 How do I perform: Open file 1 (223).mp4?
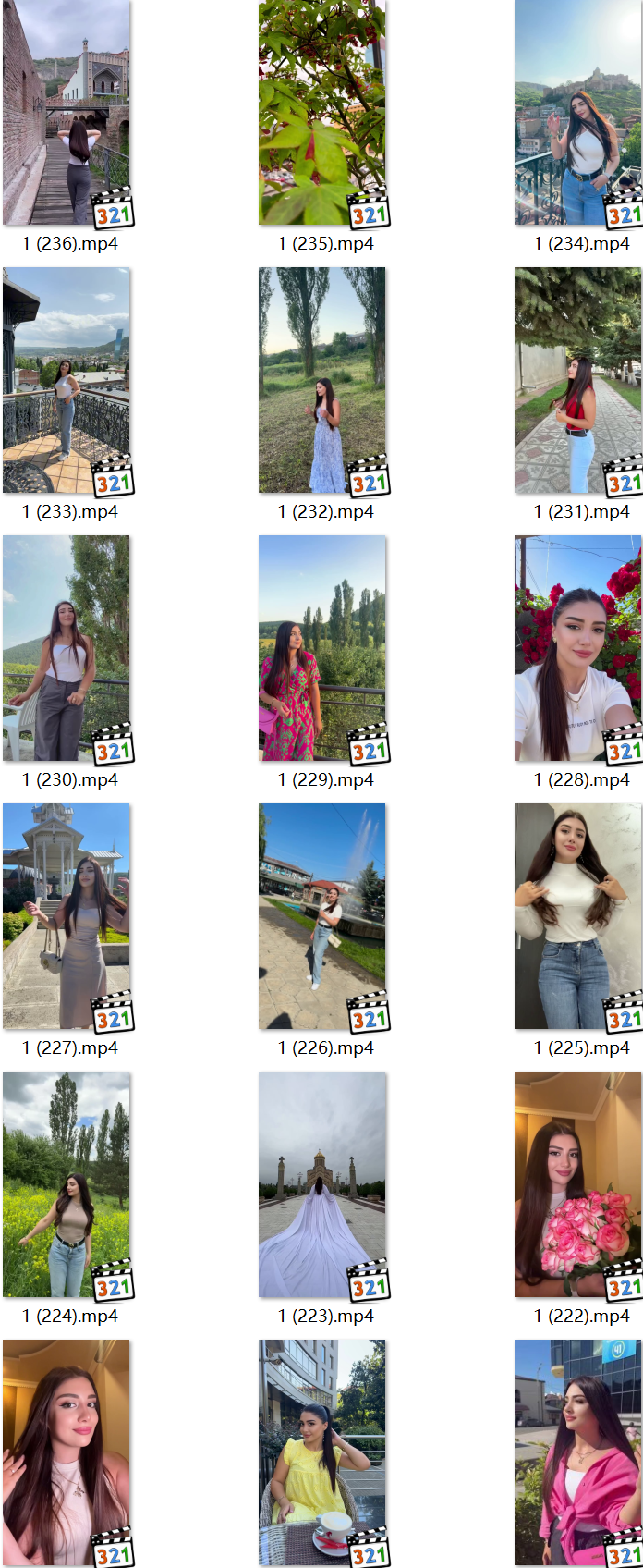pyautogui.click(x=322, y=1185)
